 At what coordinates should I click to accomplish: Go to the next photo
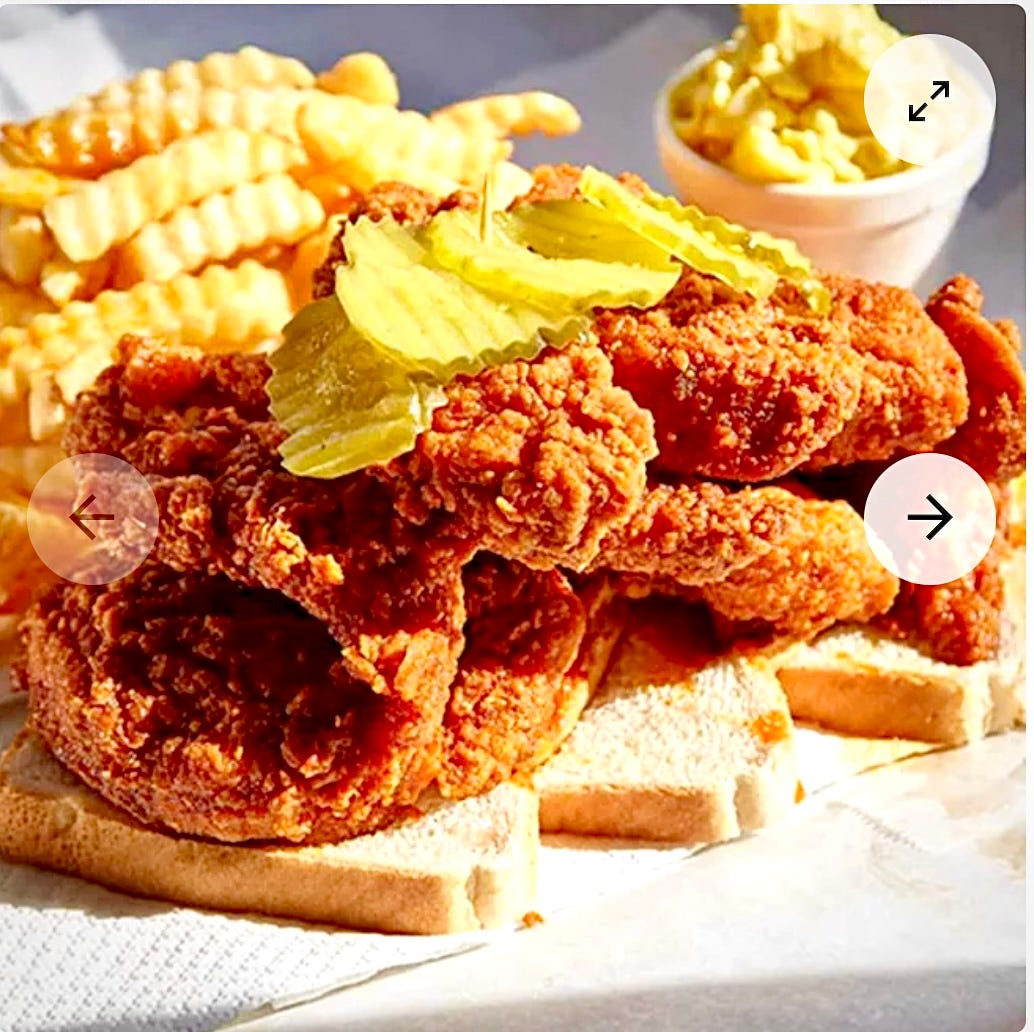[929, 518]
